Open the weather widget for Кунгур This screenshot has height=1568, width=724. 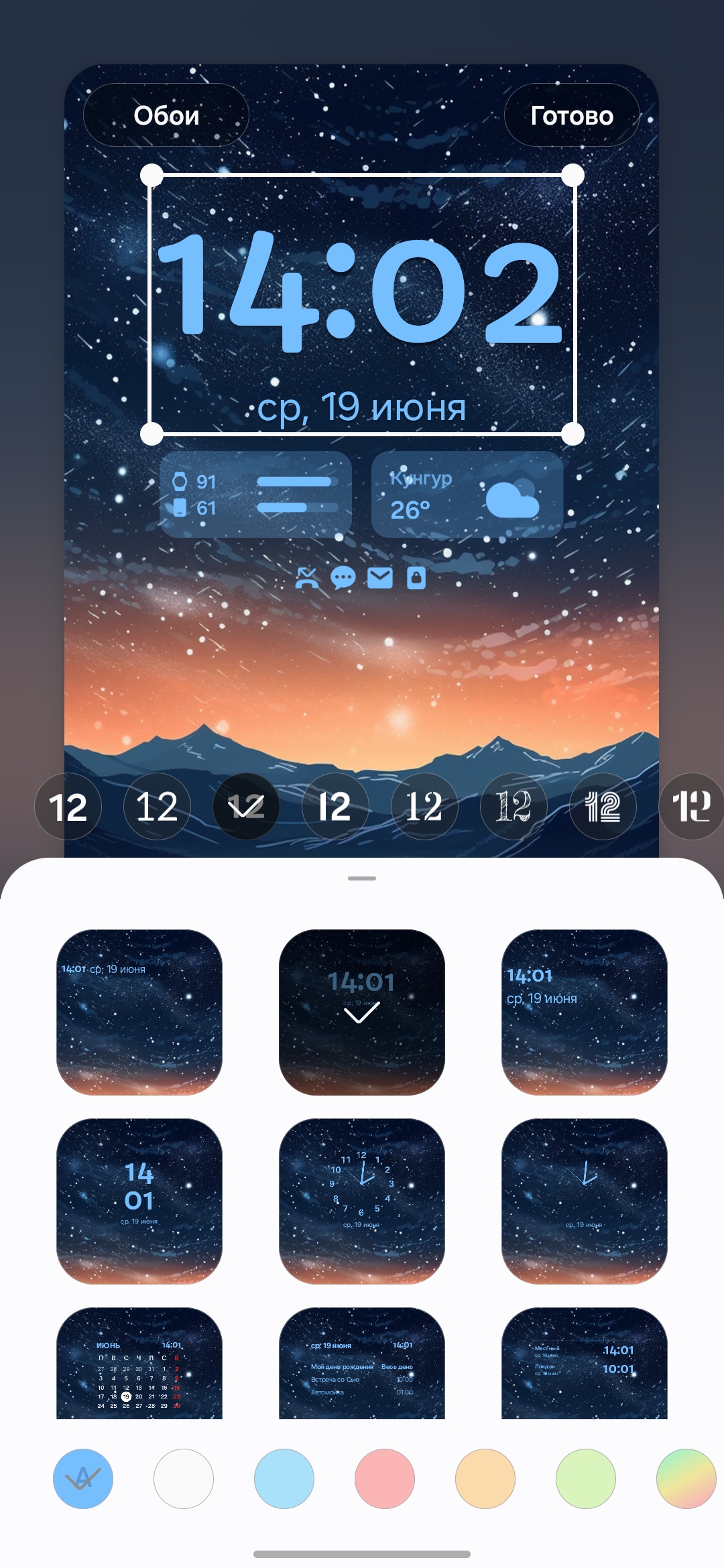tap(467, 495)
